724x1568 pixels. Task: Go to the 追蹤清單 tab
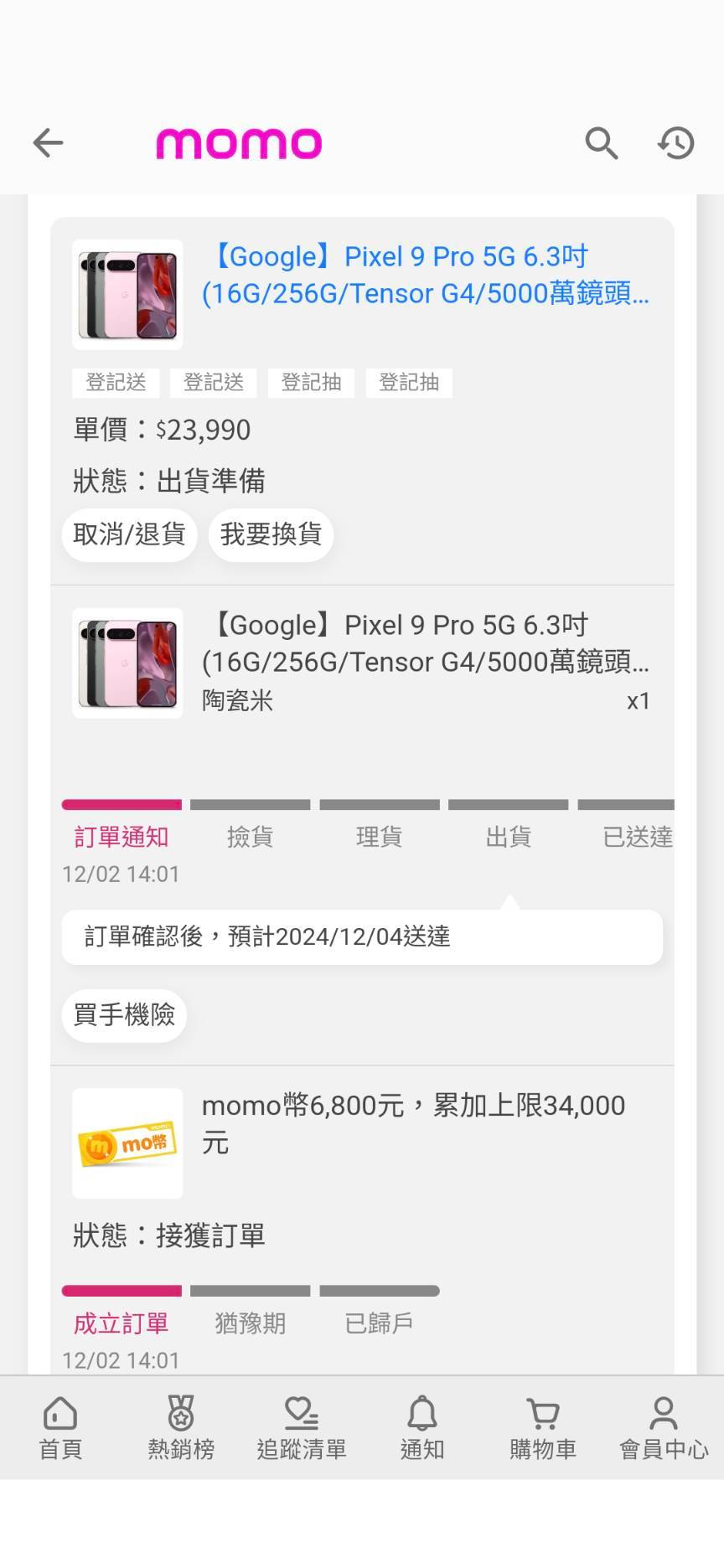(302, 1428)
